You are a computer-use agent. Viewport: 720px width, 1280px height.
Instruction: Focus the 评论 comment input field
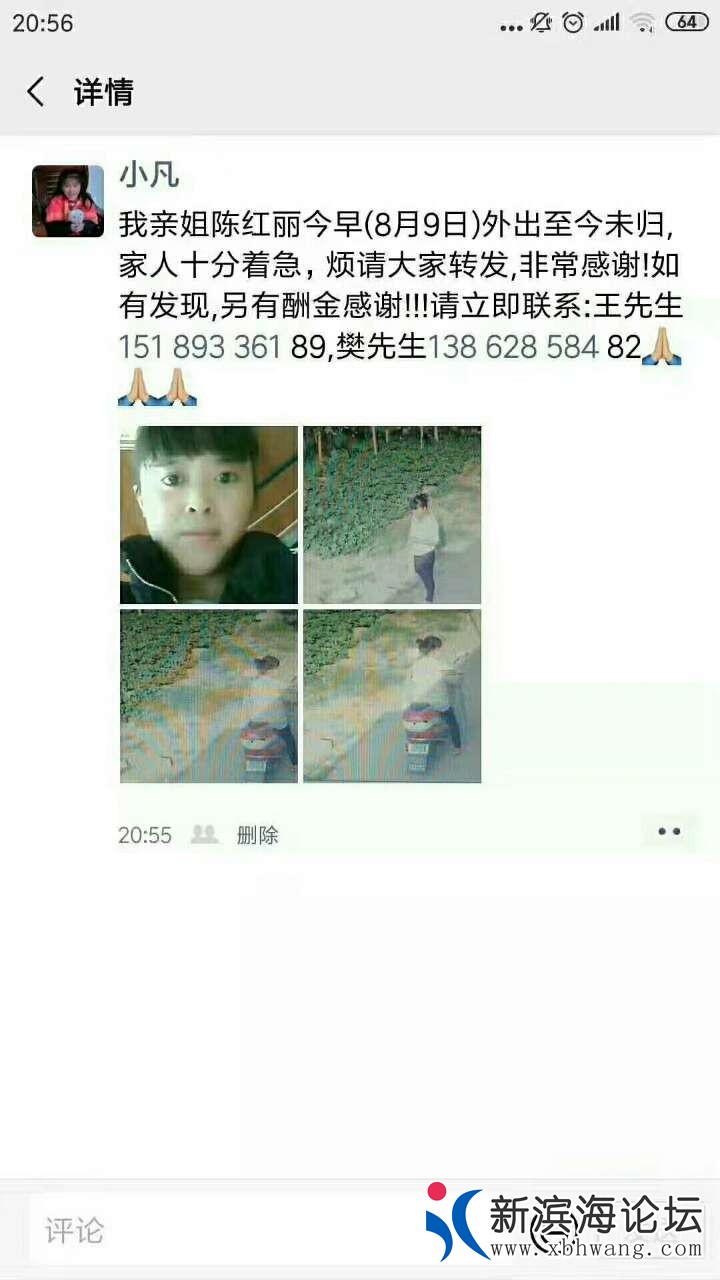(220, 1230)
